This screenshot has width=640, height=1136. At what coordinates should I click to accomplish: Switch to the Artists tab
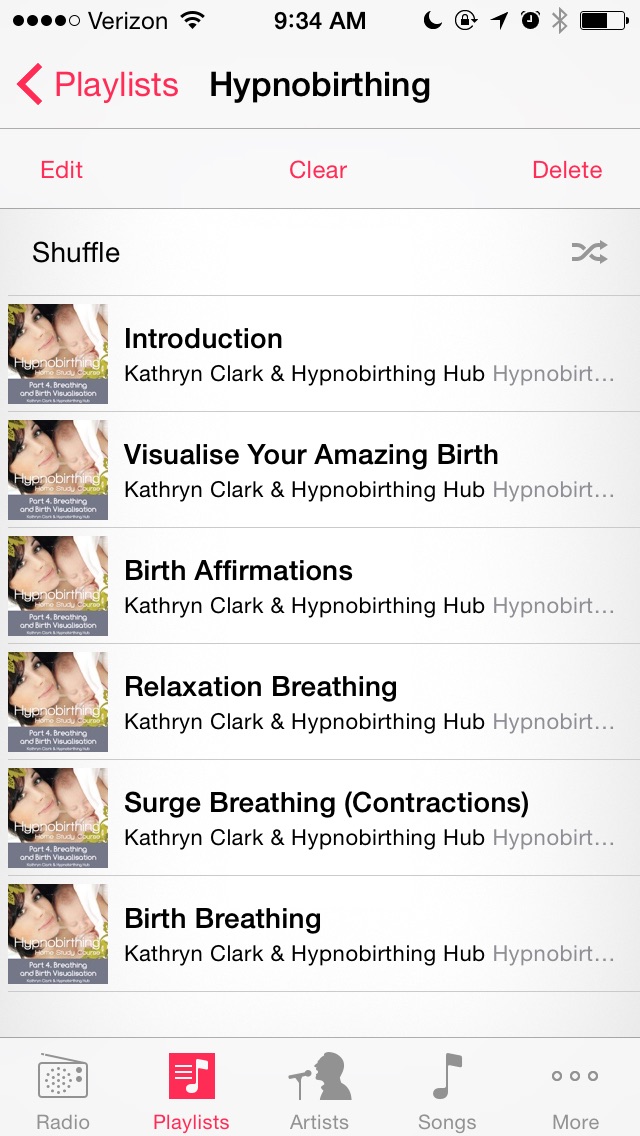coord(319,1090)
